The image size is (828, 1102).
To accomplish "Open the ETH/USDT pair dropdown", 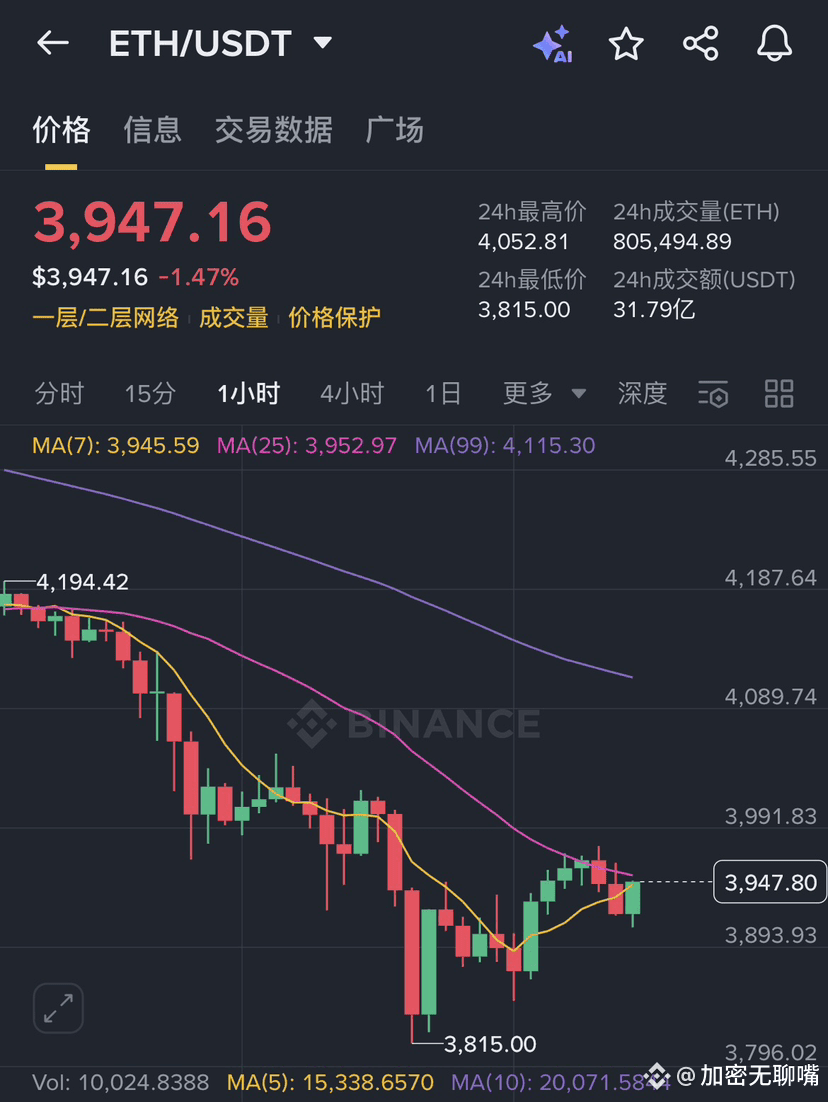I will click(x=322, y=43).
